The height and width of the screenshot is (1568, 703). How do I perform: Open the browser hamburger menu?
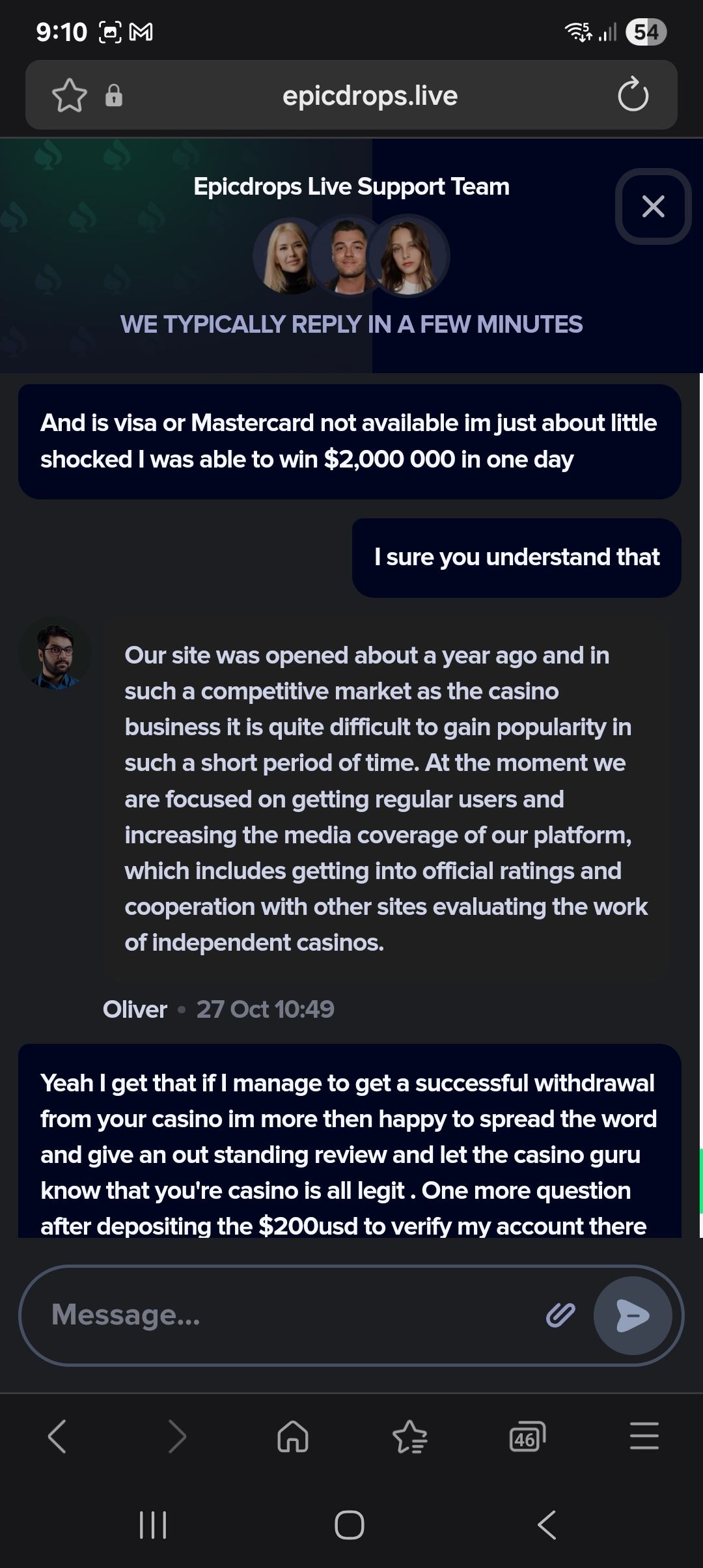[644, 1436]
